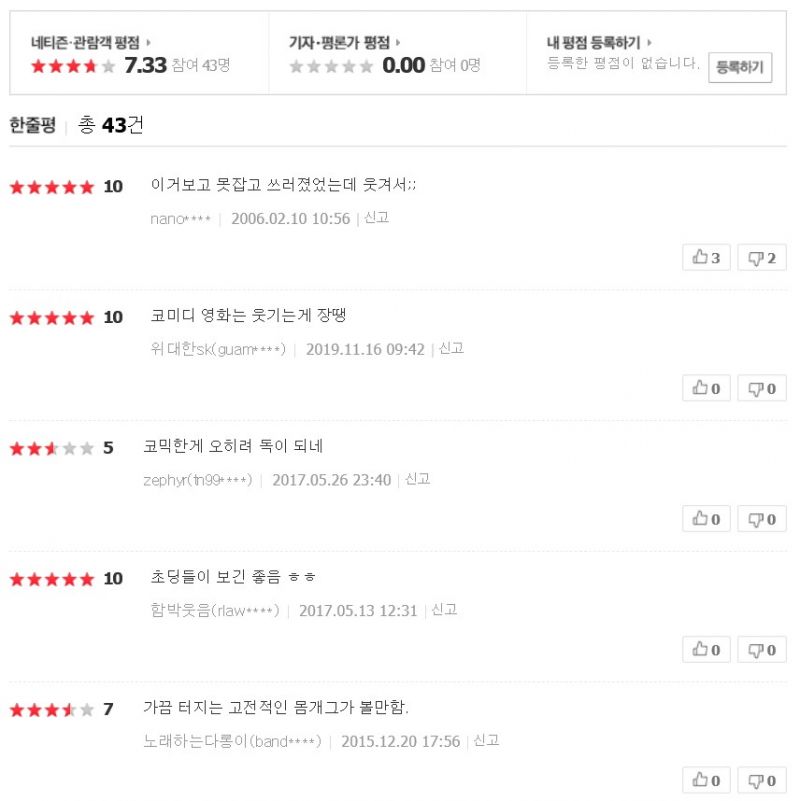The width and height of the screenshot is (800, 801).
Task: Dislike the review by 위대한sk
Action: tap(762, 388)
